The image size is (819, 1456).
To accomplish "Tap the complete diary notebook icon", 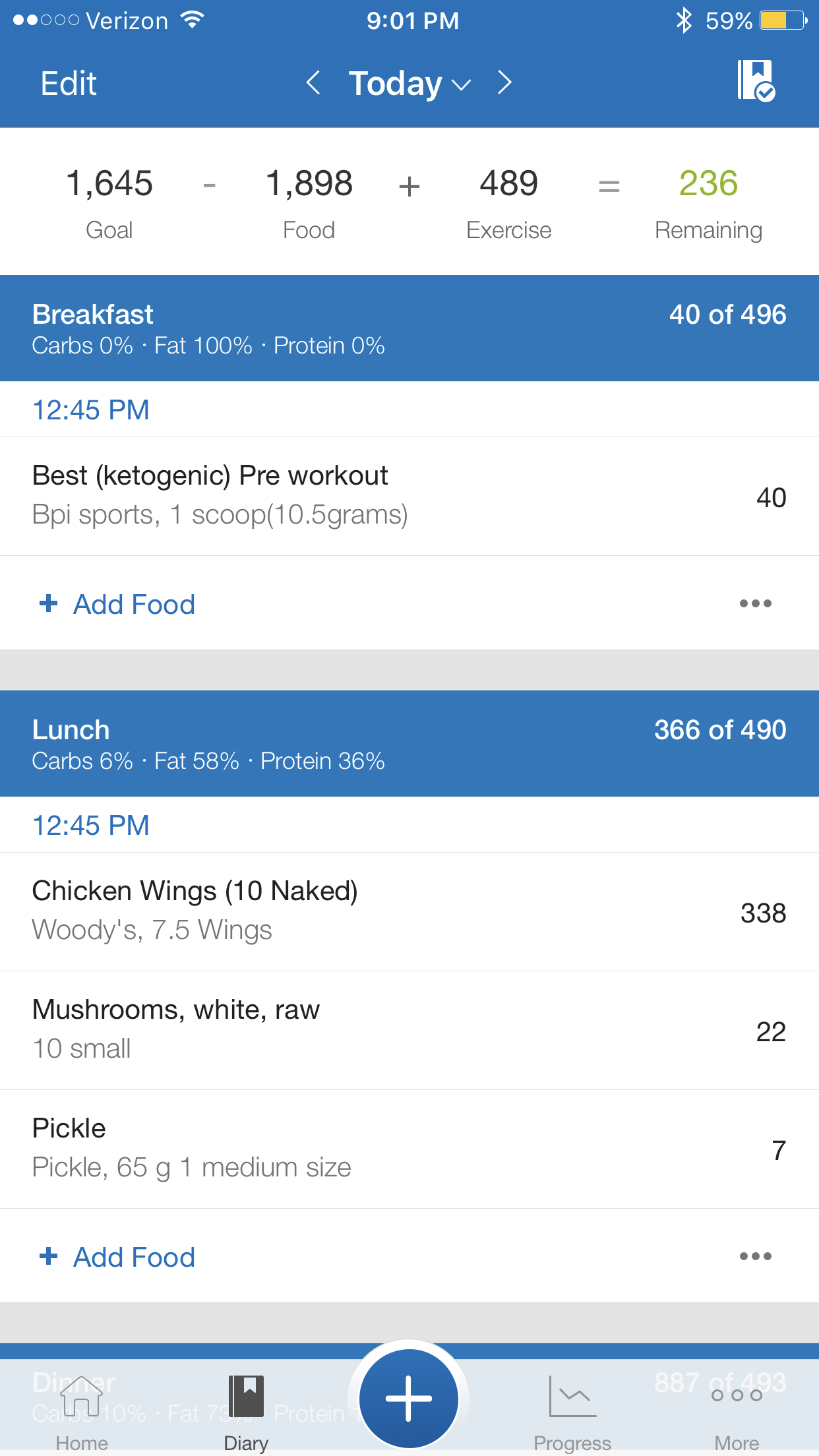I will [x=756, y=80].
